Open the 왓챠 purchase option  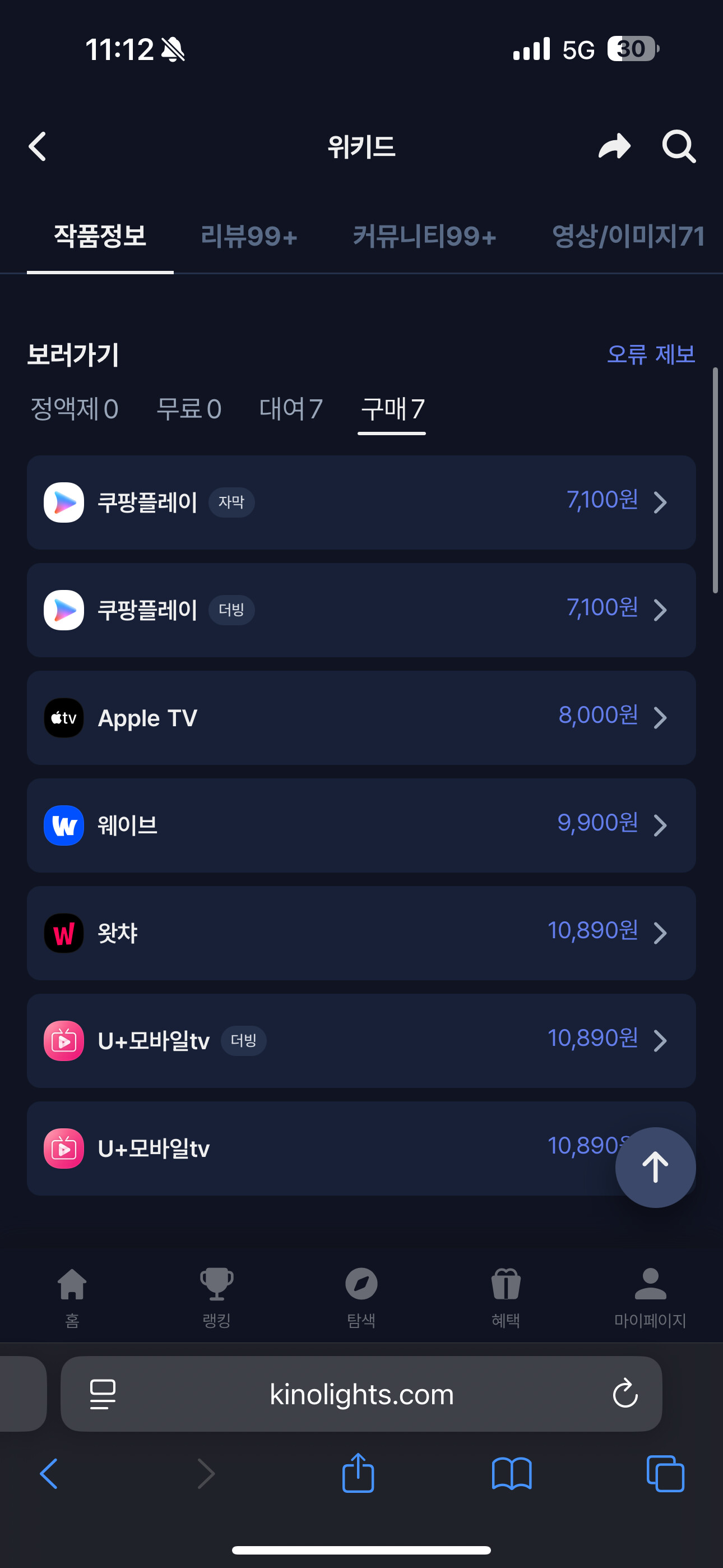pyautogui.click(x=361, y=933)
